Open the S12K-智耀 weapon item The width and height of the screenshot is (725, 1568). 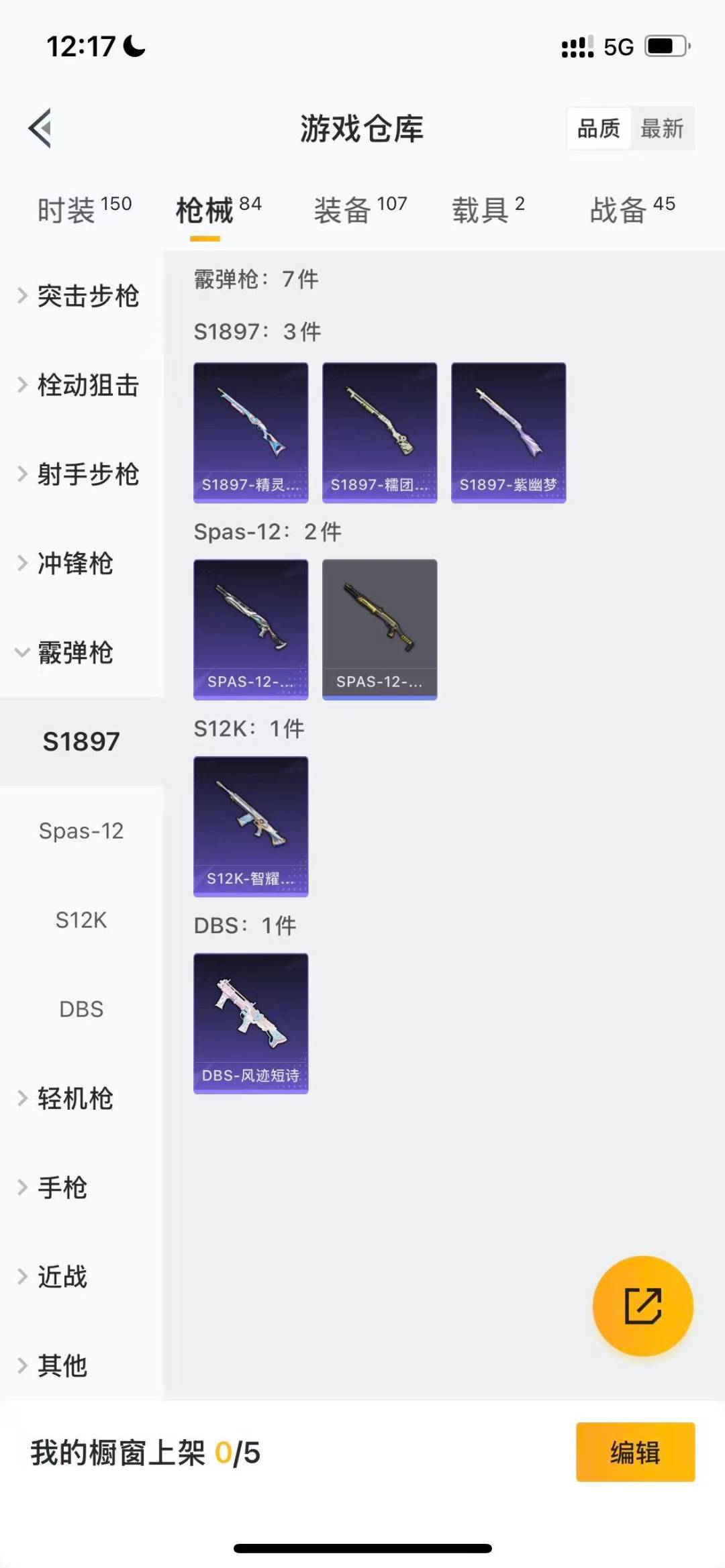[x=250, y=825]
